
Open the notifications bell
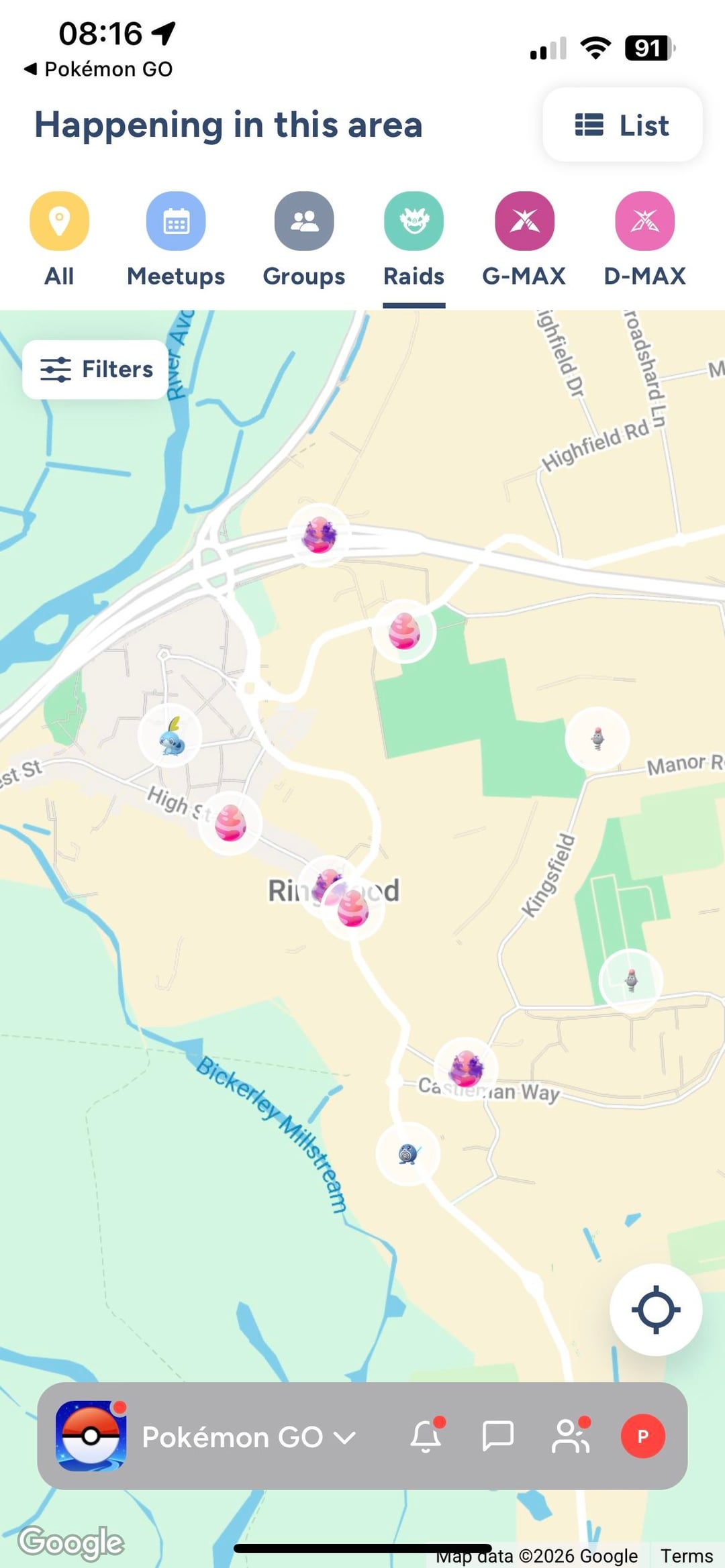426,1437
